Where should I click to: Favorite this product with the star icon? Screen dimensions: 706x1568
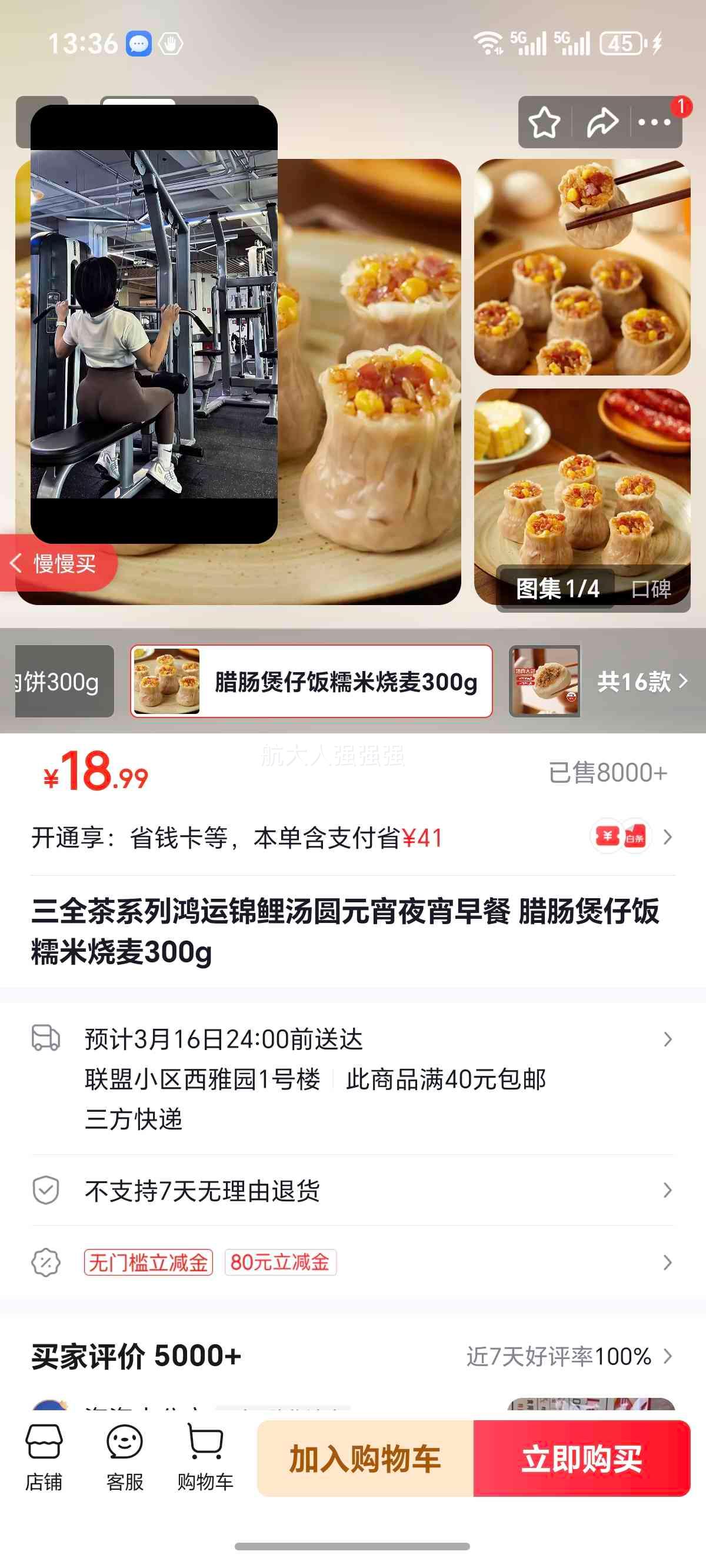(544, 122)
